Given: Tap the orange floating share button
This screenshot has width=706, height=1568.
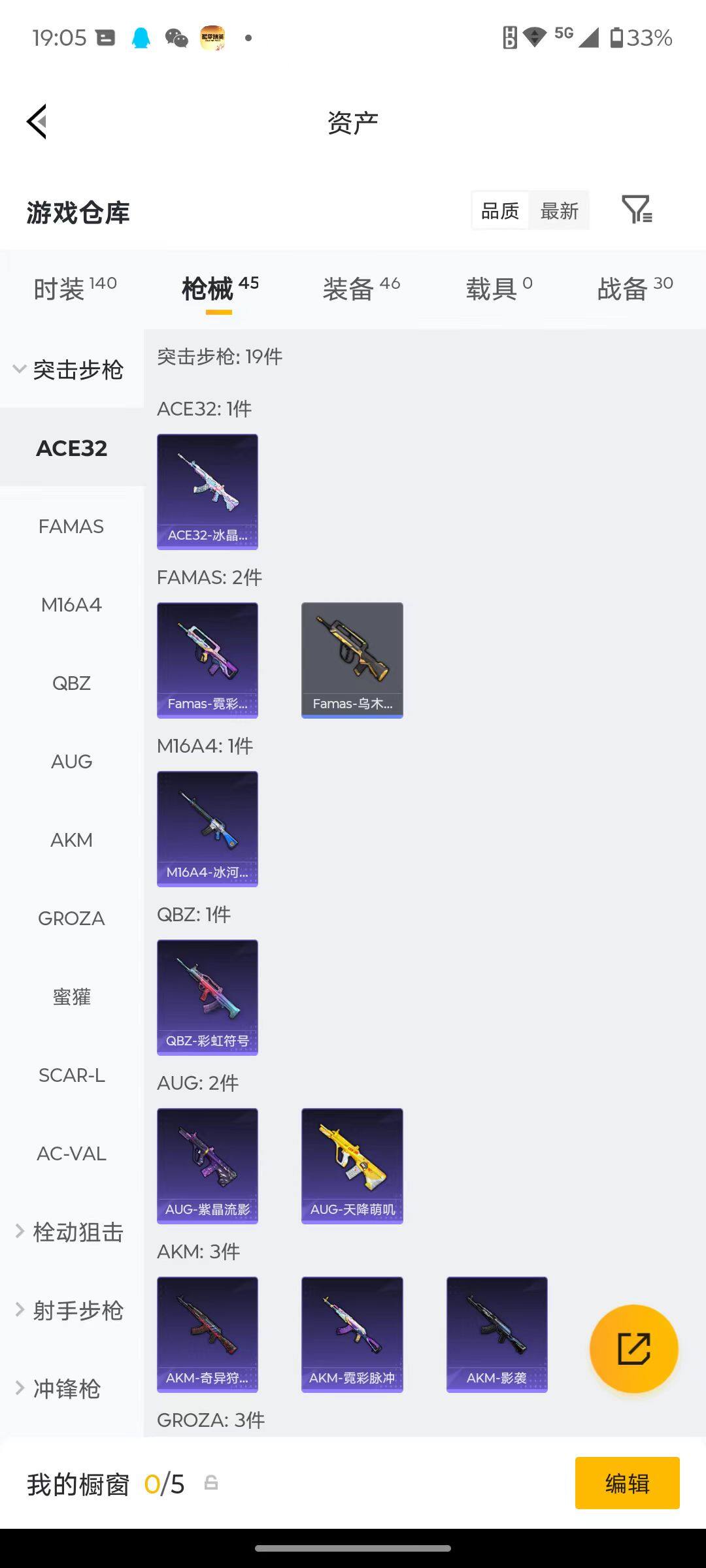Looking at the screenshot, I should (633, 1348).
